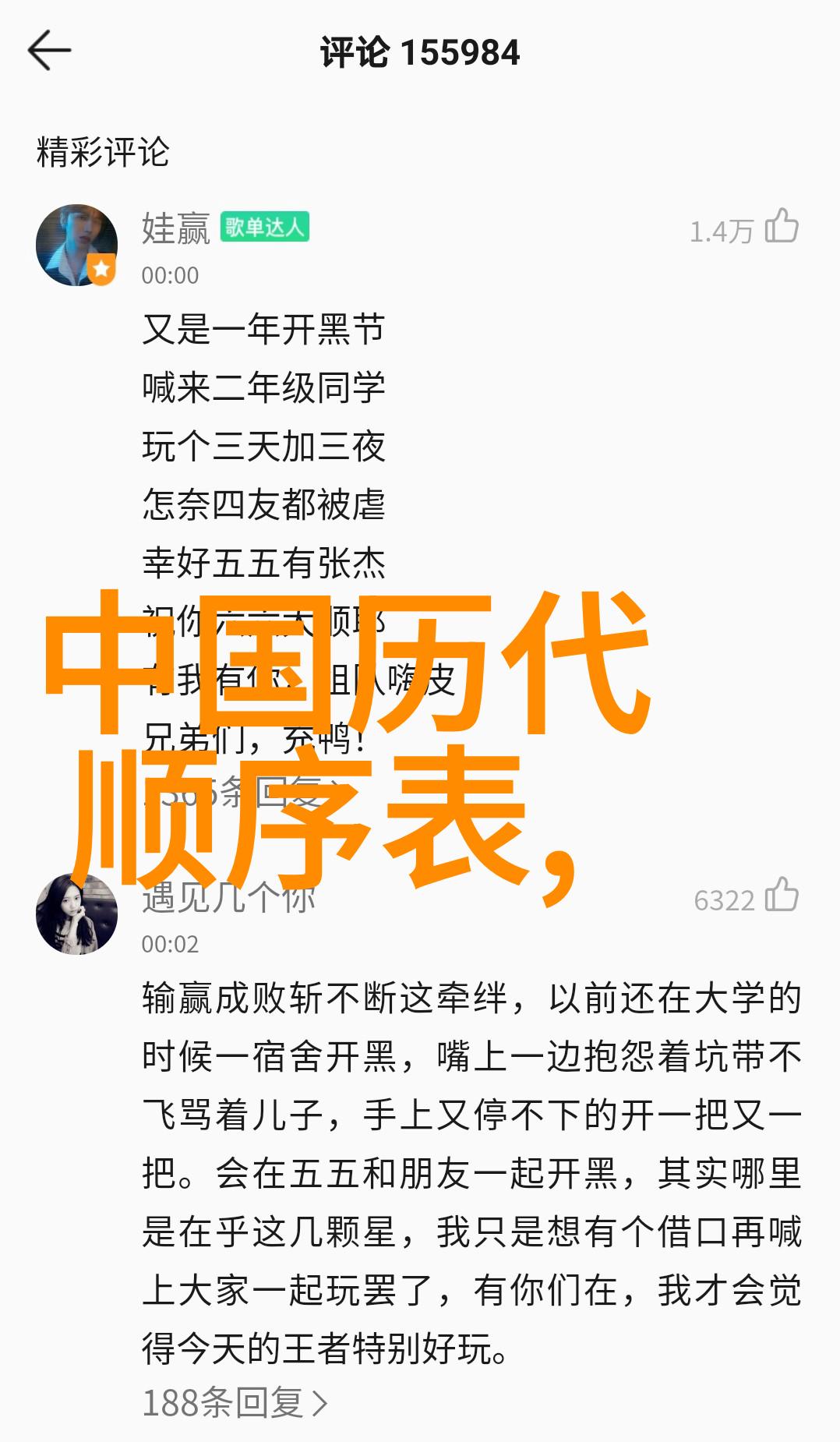
Task: Expand the 188条回复 replies
Action: click(x=235, y=1403)
